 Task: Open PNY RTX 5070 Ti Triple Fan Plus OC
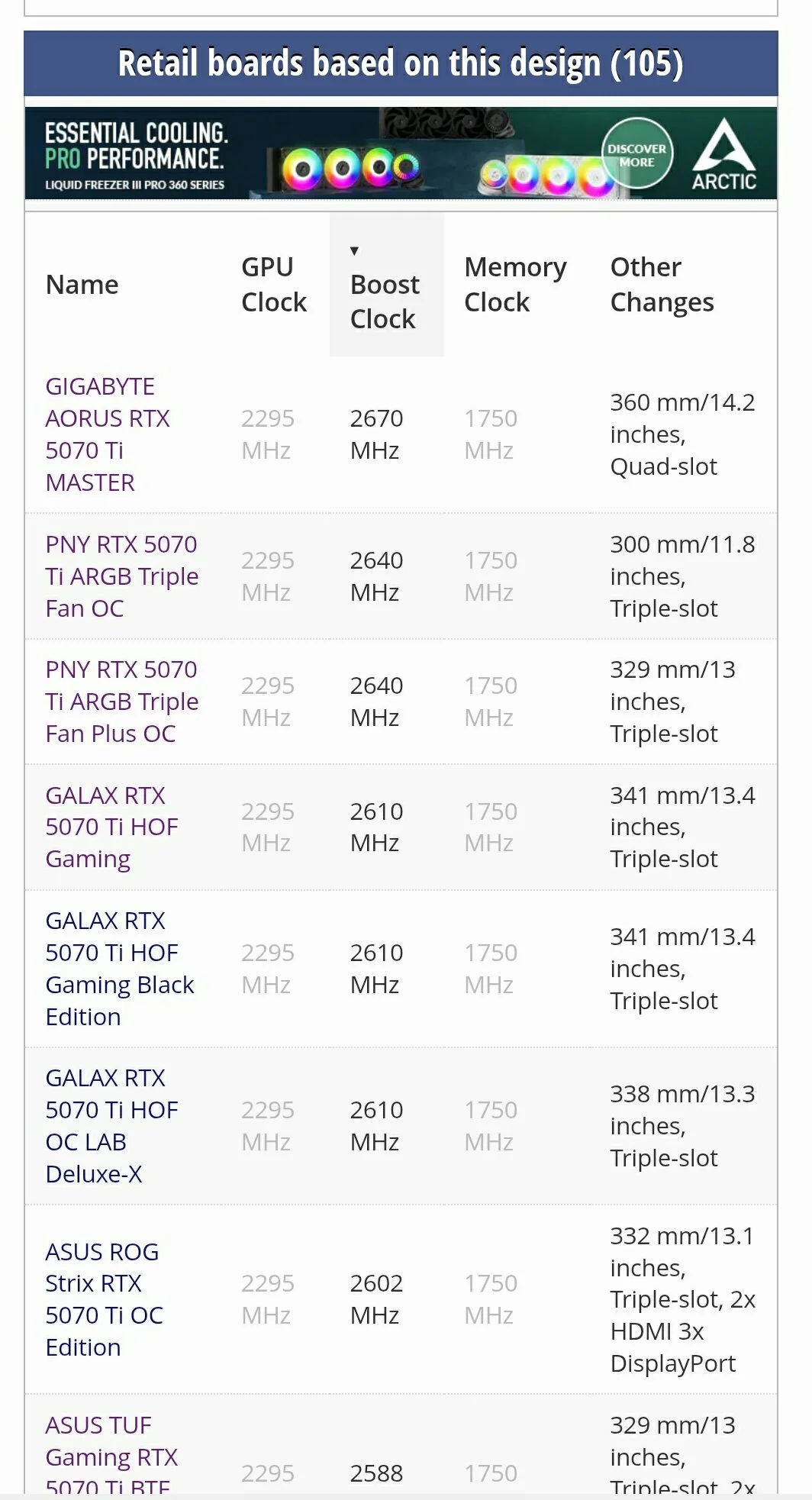121,702
